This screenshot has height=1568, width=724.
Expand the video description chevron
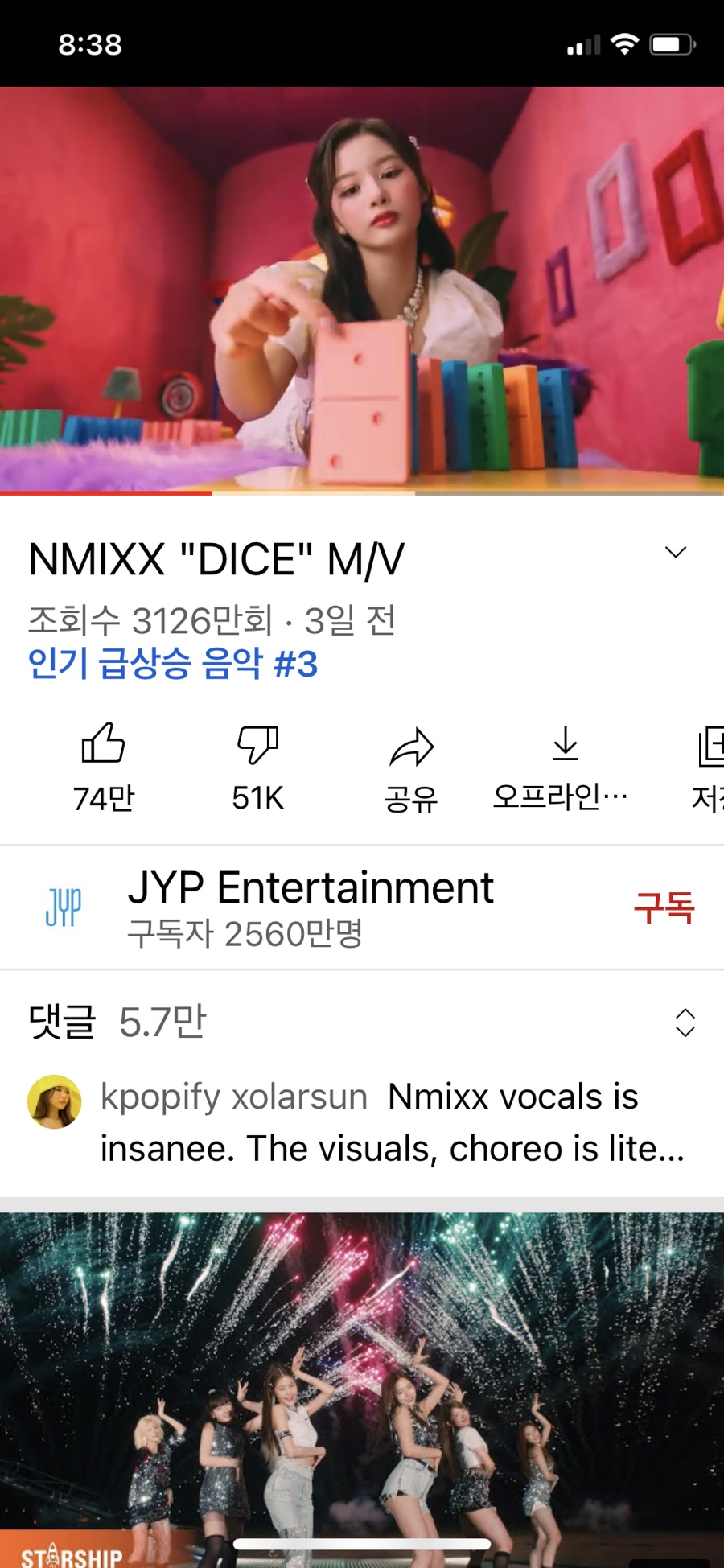(676, 553)
